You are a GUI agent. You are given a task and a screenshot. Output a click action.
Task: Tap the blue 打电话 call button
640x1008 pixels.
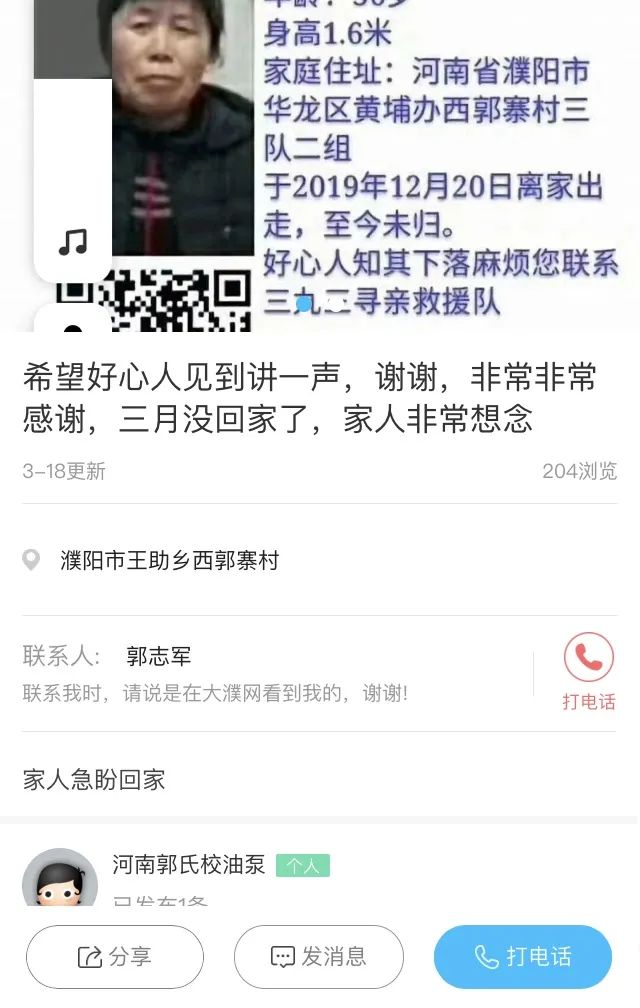coord(522,957)
